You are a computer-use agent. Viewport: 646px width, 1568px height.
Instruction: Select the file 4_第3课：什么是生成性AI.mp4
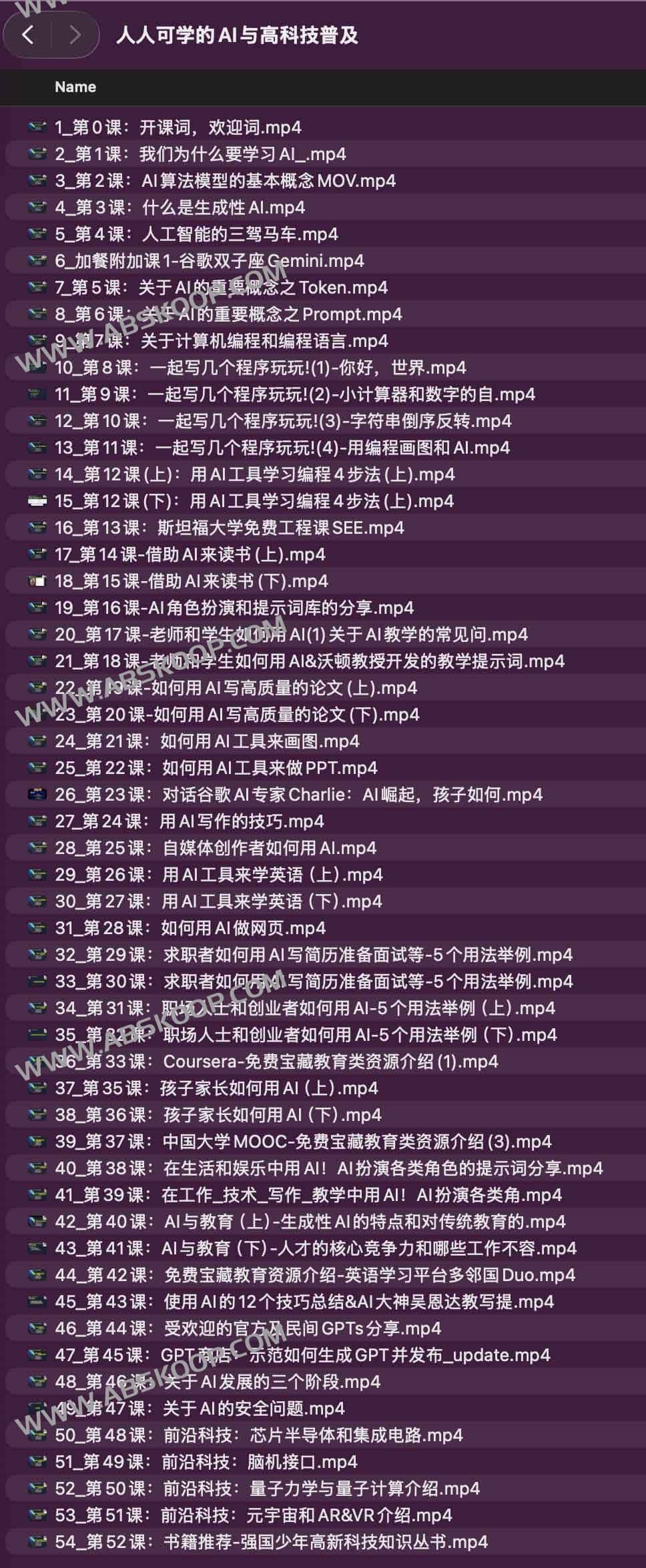pos(180,207)
